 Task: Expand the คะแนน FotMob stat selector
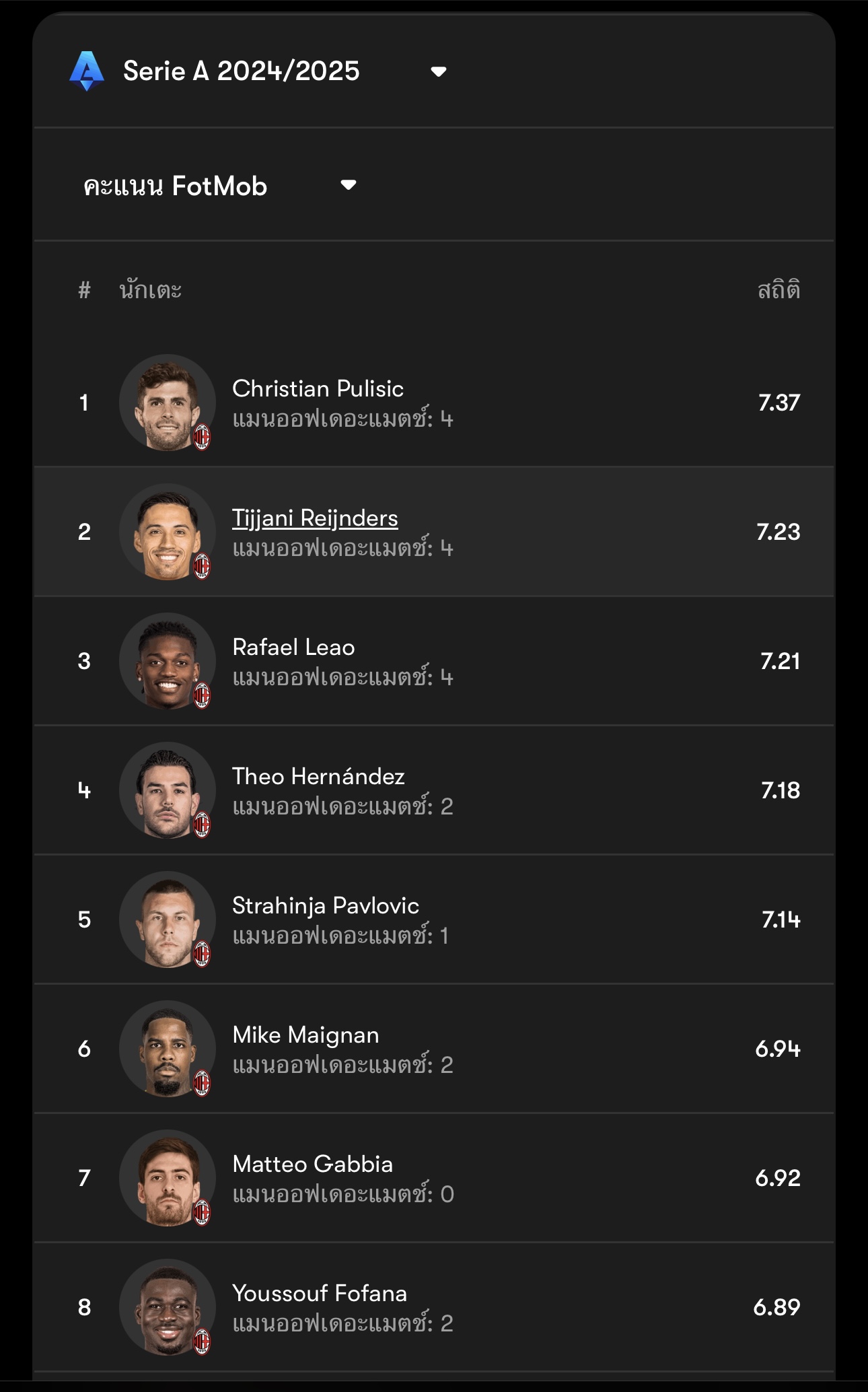(x=220, y=186)
